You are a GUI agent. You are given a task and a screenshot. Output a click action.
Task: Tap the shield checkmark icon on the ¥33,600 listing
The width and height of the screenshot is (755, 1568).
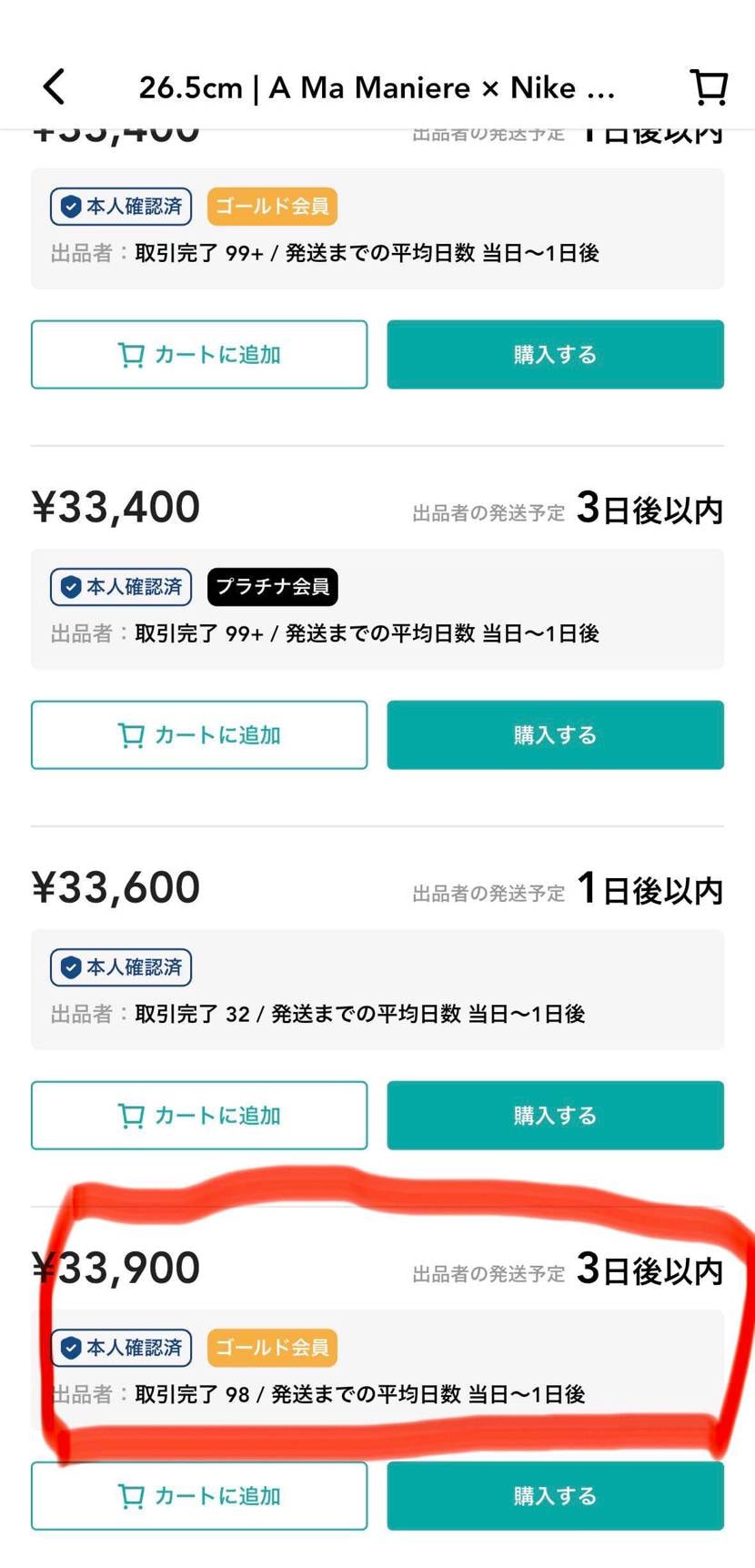tap(71, 967)
